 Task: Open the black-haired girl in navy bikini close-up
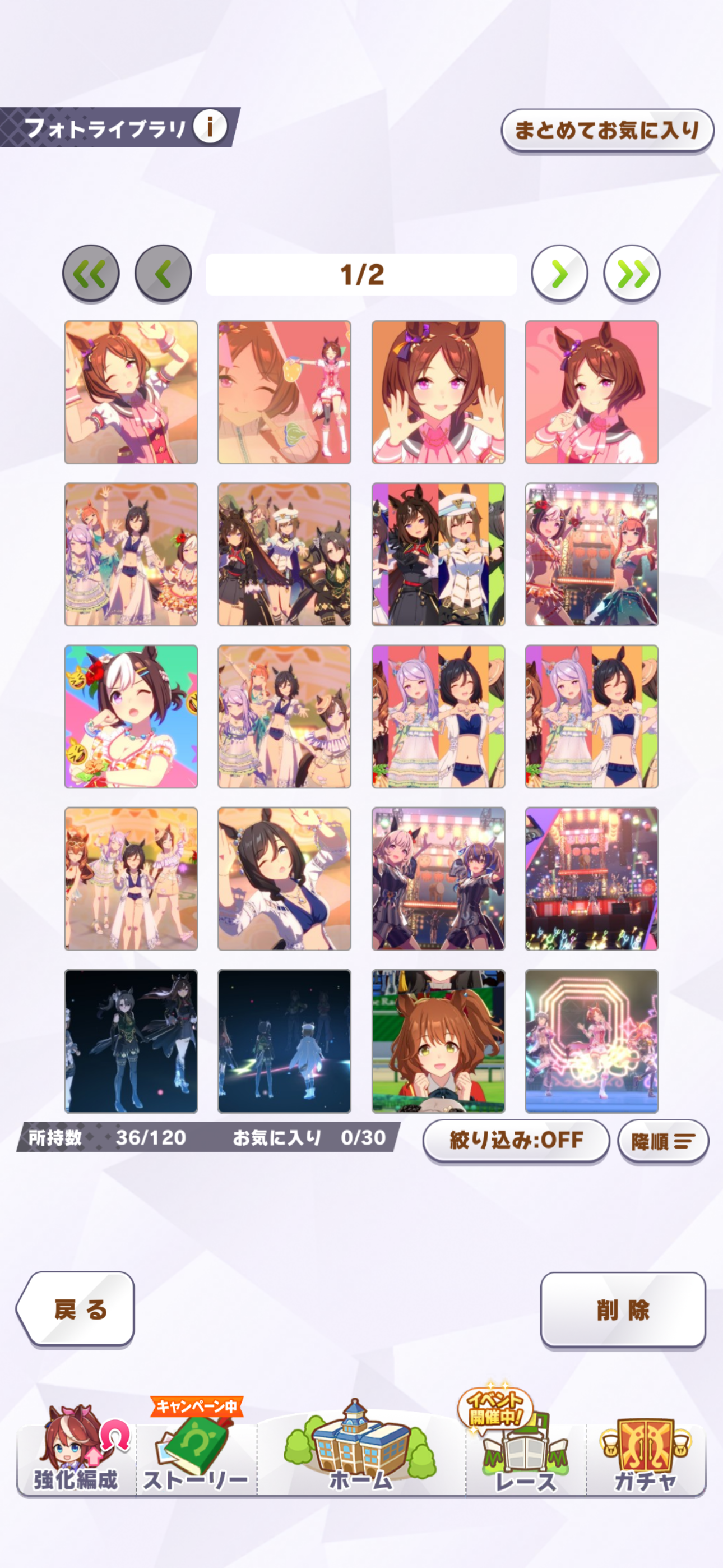pos(285,878)
